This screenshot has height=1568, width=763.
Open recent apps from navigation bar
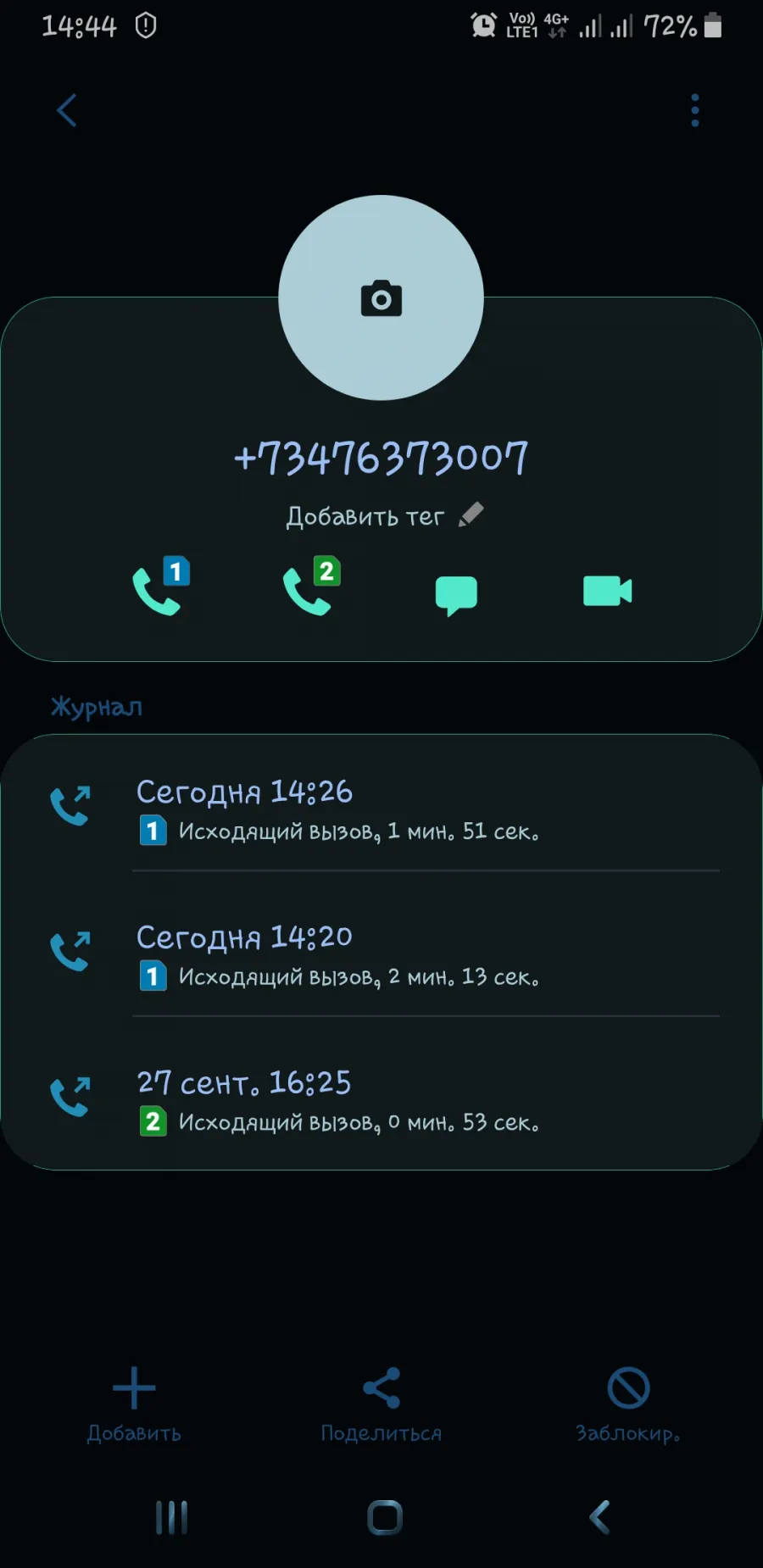click(x=171, y=1517)
